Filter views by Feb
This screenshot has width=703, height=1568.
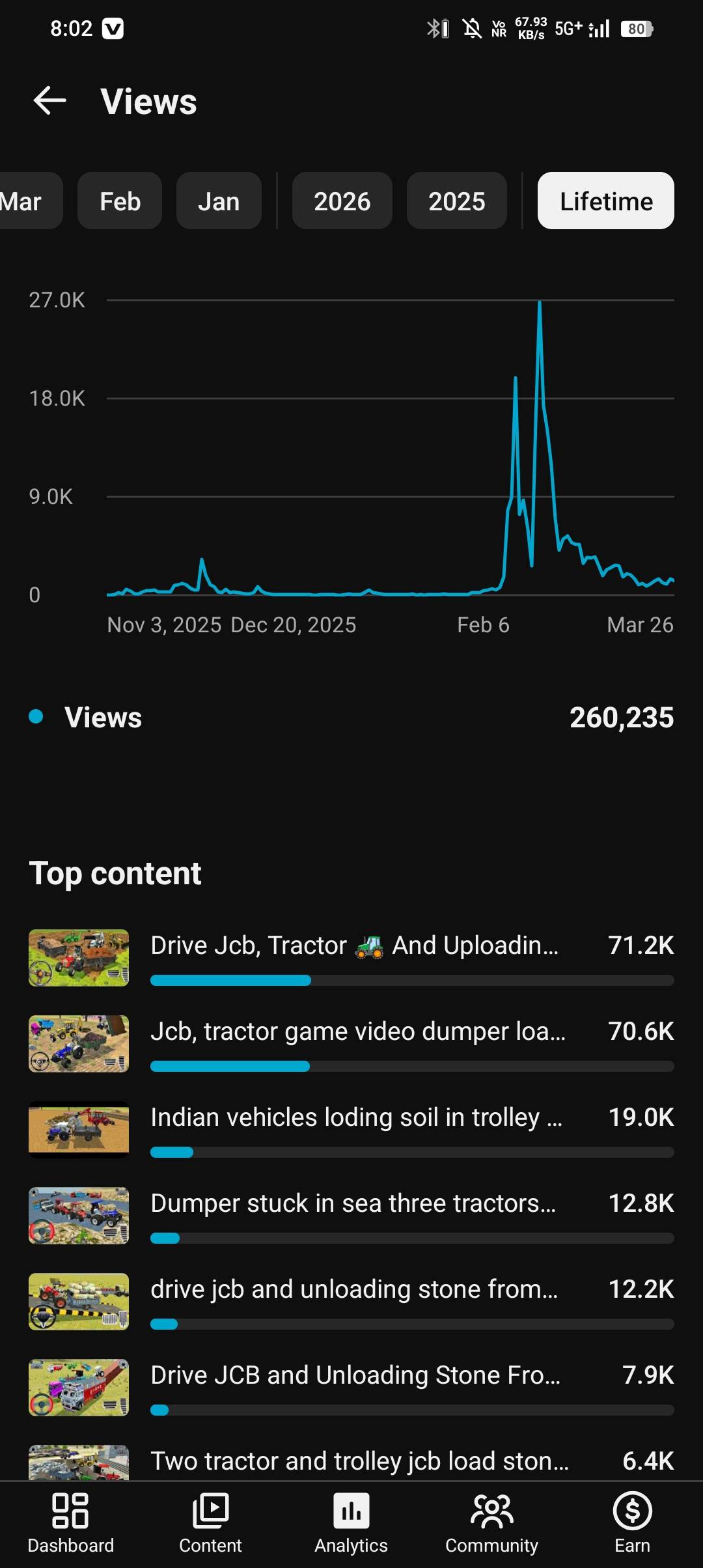pos(120,201)
